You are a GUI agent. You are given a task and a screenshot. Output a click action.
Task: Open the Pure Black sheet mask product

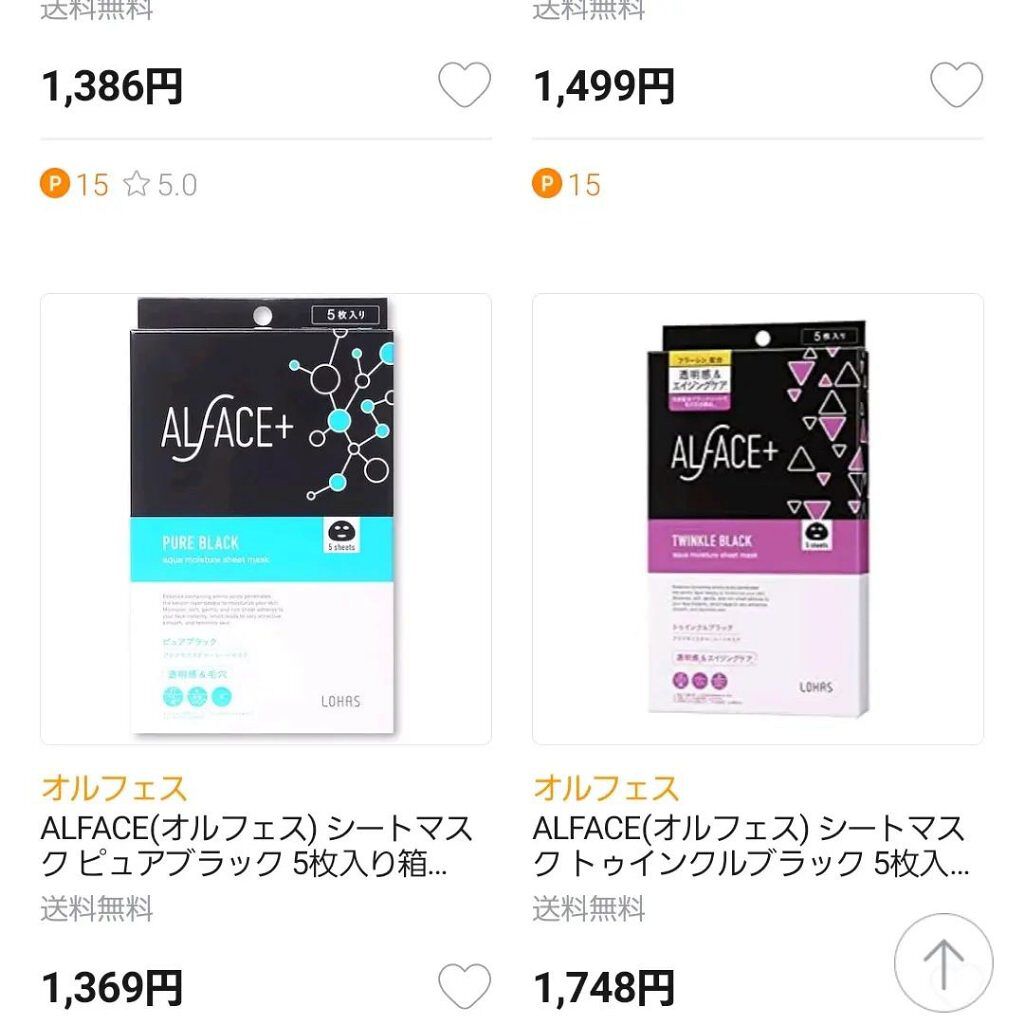(x=266, y=519)
